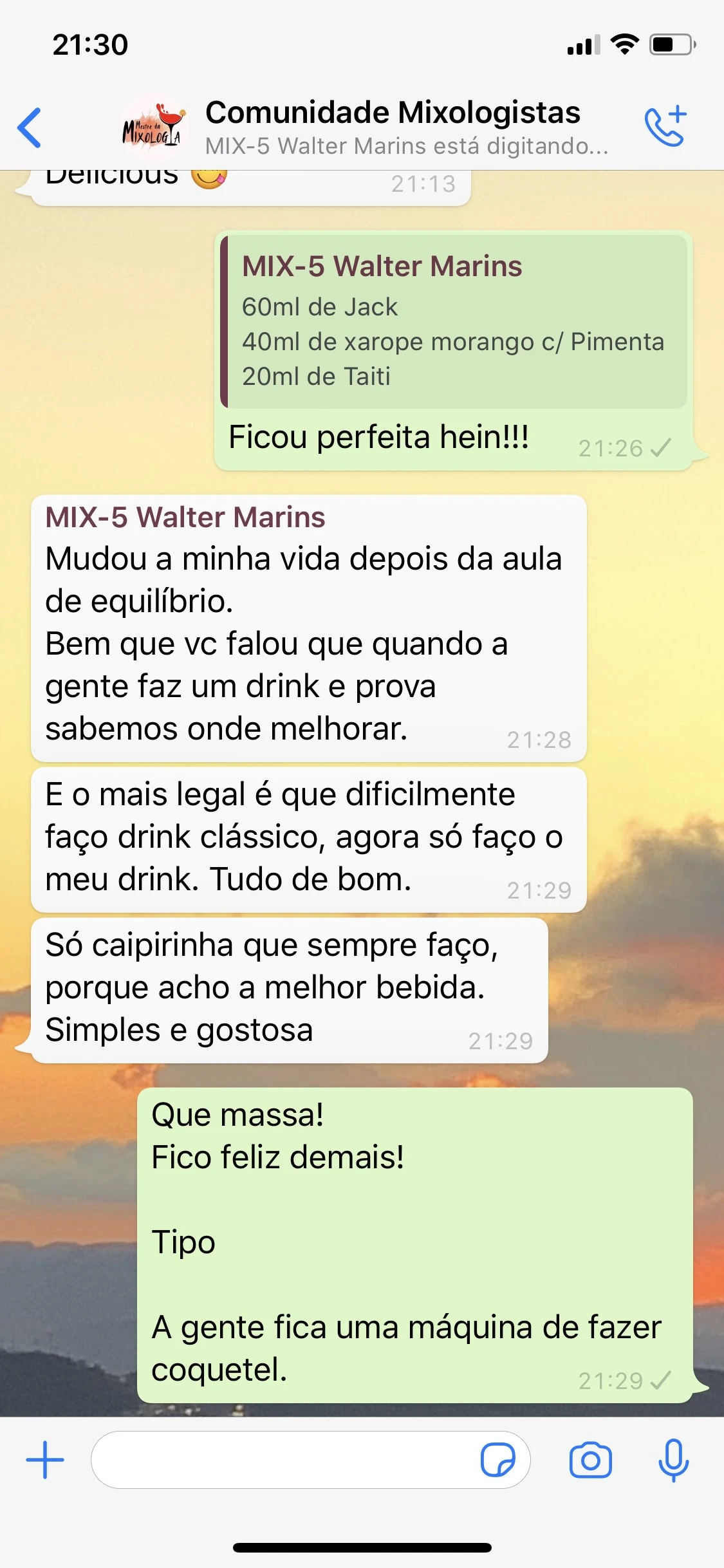
Task: Open the camera to take a photo
Action: [590, 1460]
